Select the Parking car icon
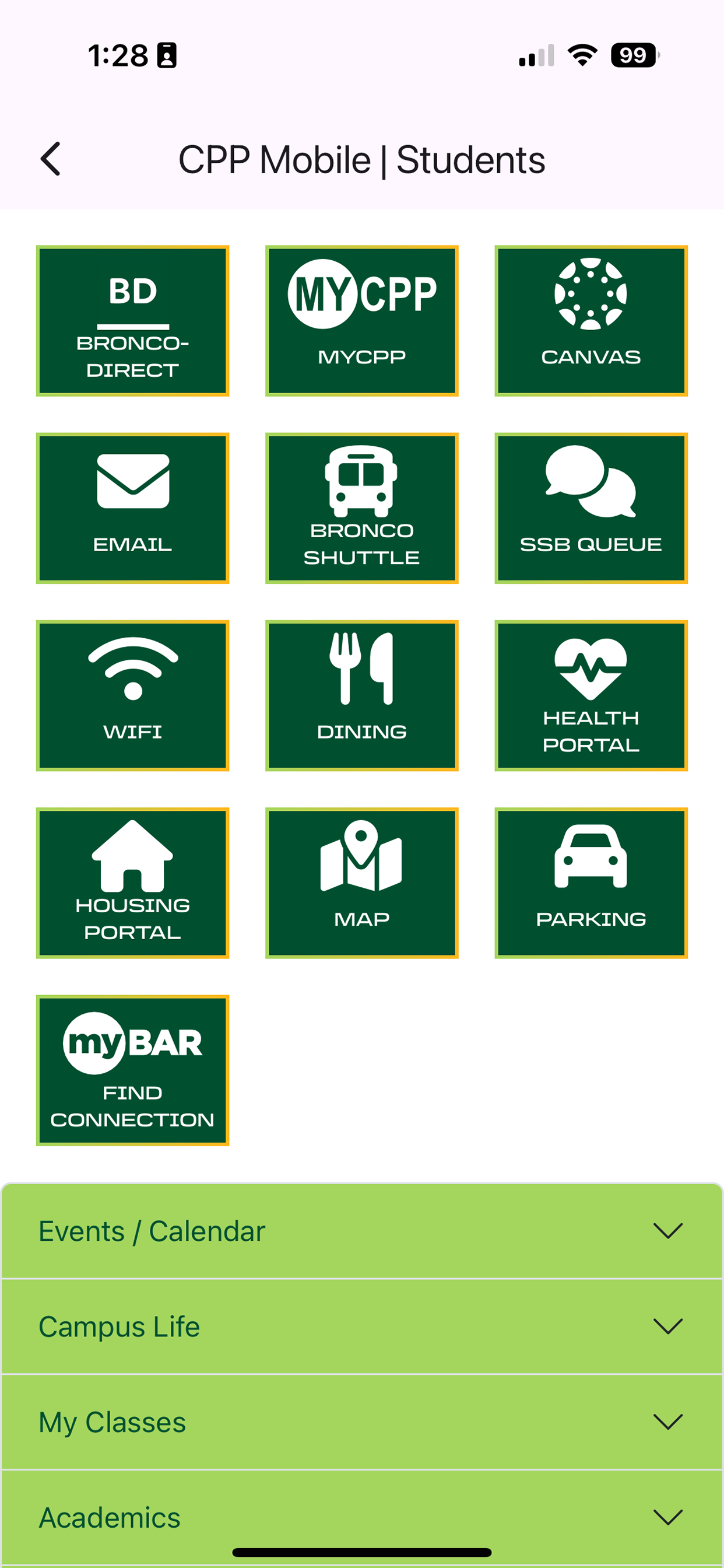Screen dimensions: 724x1568 pos(591,883)
